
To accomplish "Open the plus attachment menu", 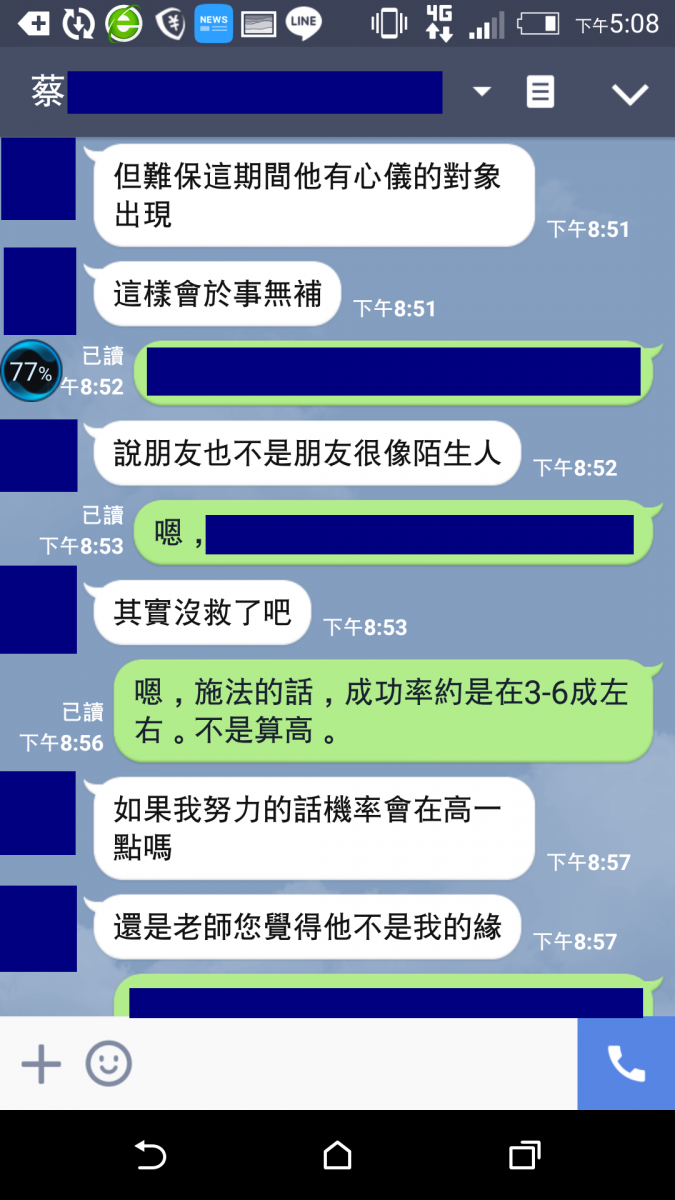I will pyautogui.click(x=41, y=1064).
